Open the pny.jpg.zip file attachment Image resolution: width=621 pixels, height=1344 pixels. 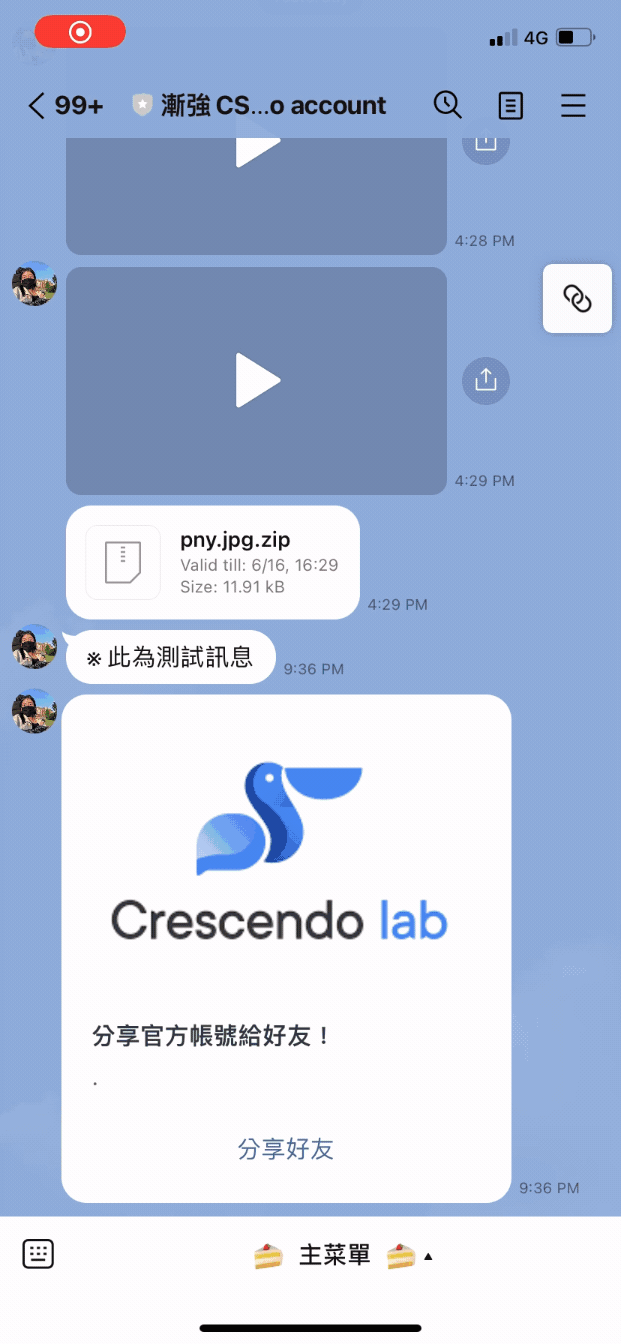coord(212,562)
